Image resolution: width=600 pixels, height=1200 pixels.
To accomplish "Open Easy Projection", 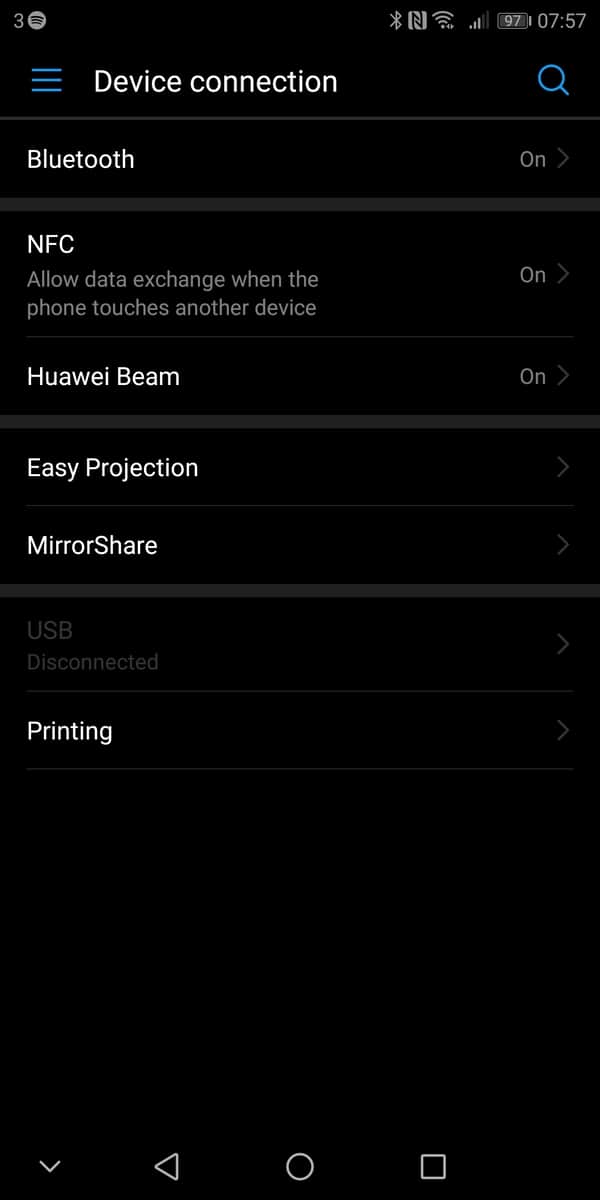I will coord(300,468).
